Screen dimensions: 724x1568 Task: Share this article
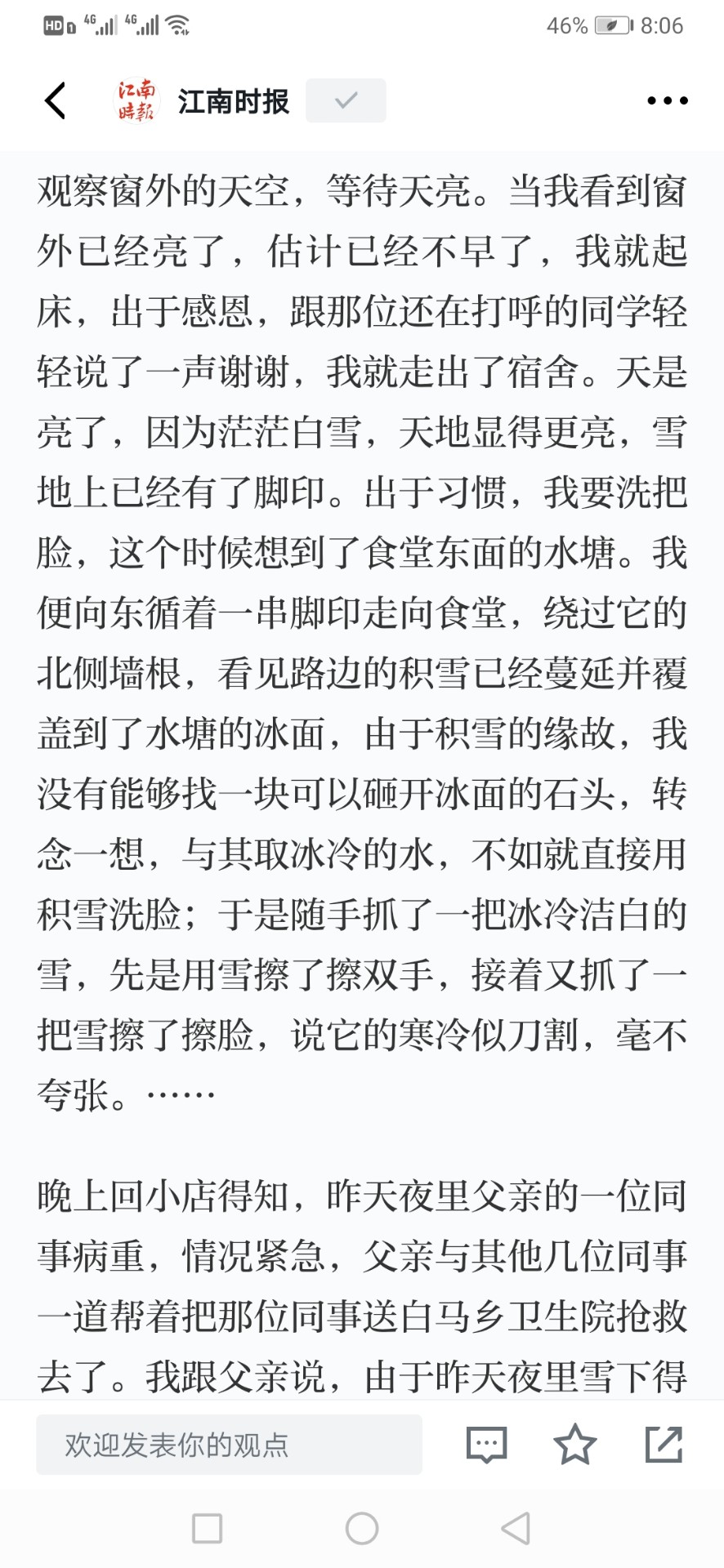point(664,1444)
